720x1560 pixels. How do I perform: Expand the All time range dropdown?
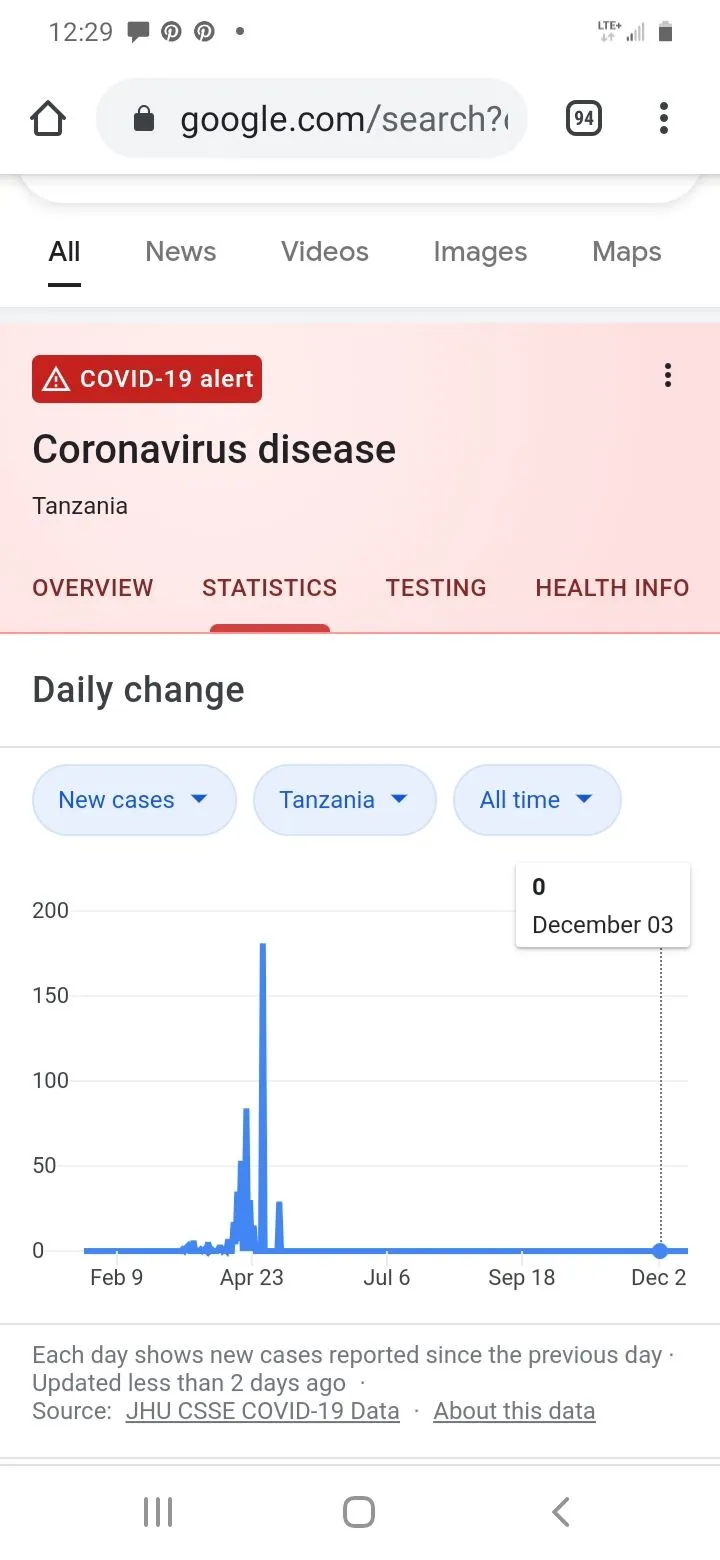[x=537, y=800]
